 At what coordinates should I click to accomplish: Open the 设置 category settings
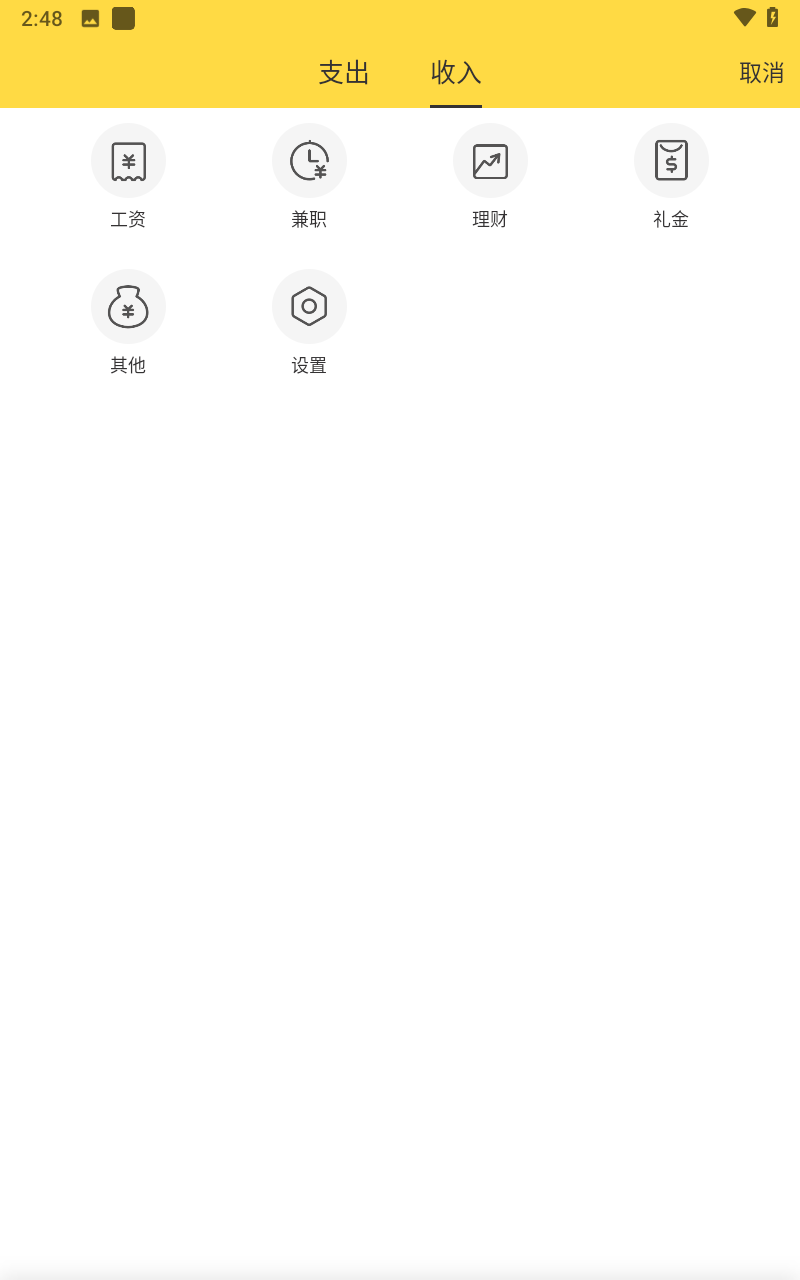click(x=309, y=307)
